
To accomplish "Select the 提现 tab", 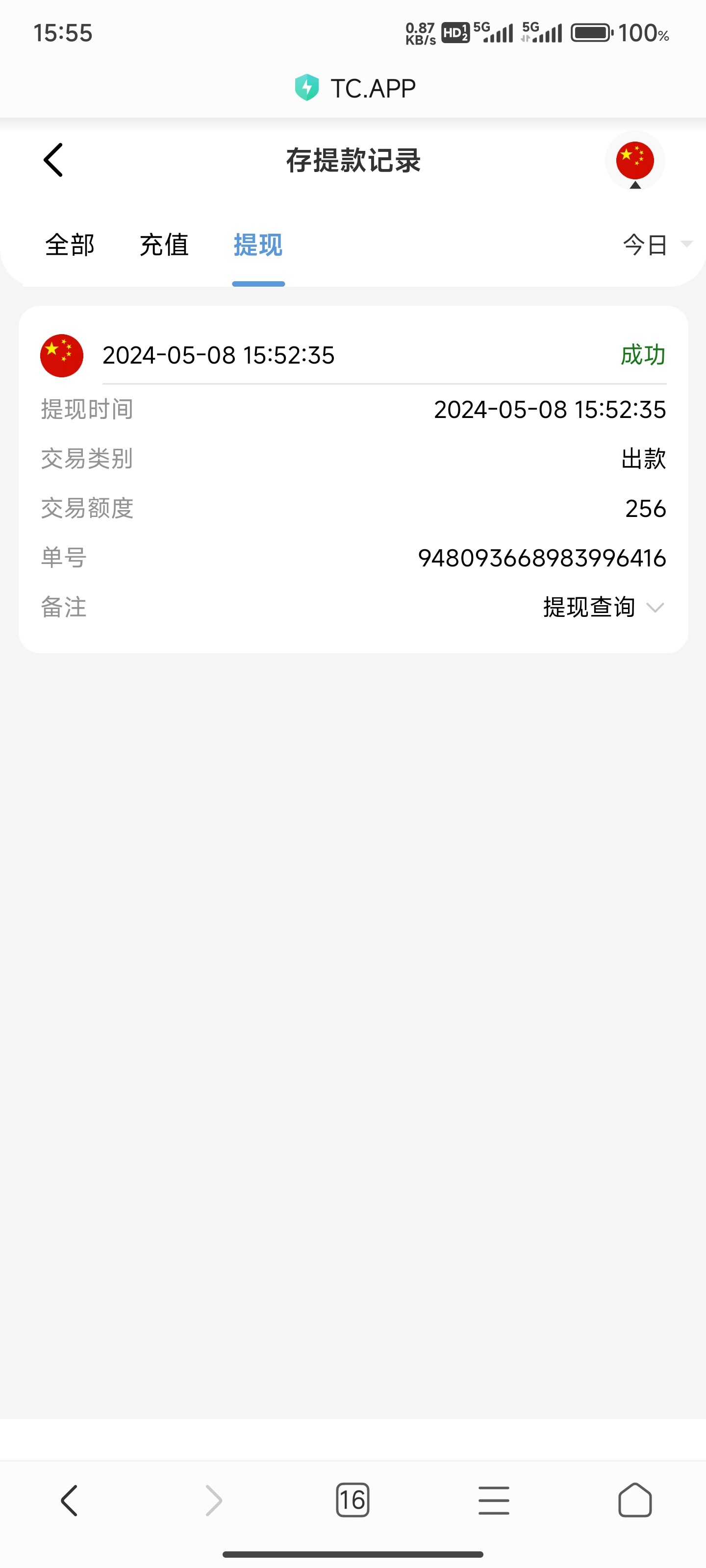I will point(258,245).
